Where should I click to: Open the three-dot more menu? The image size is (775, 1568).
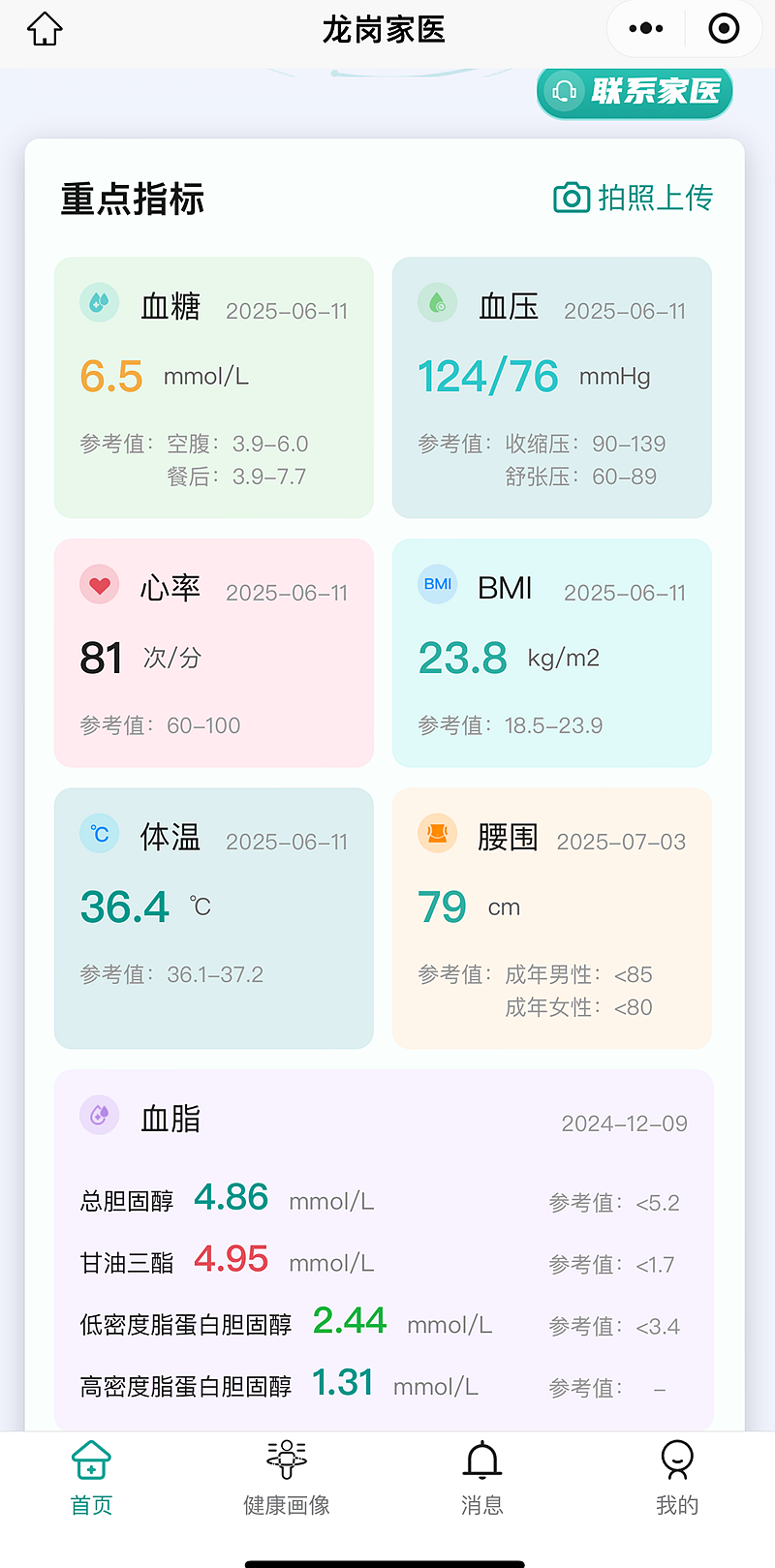coord(646,29)
